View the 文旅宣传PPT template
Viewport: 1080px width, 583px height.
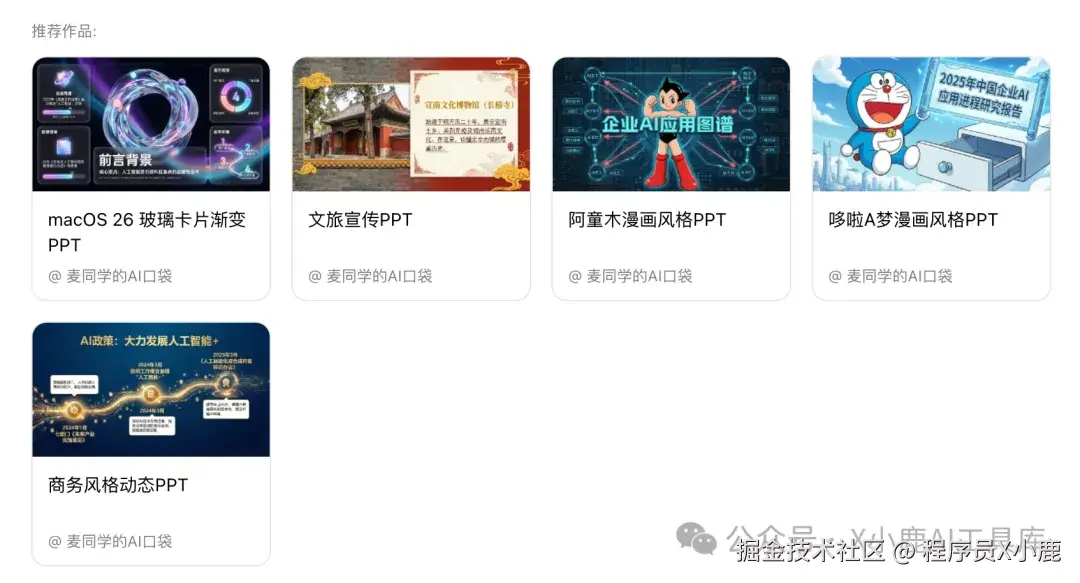(x=411, y=178)
